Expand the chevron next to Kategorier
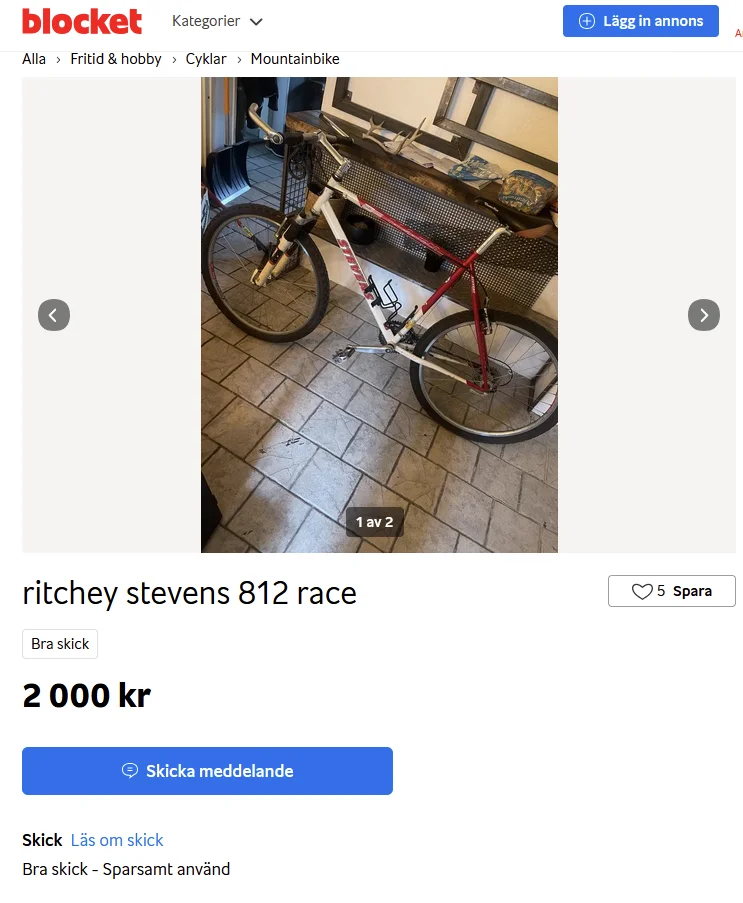 (x=256, y=20)
